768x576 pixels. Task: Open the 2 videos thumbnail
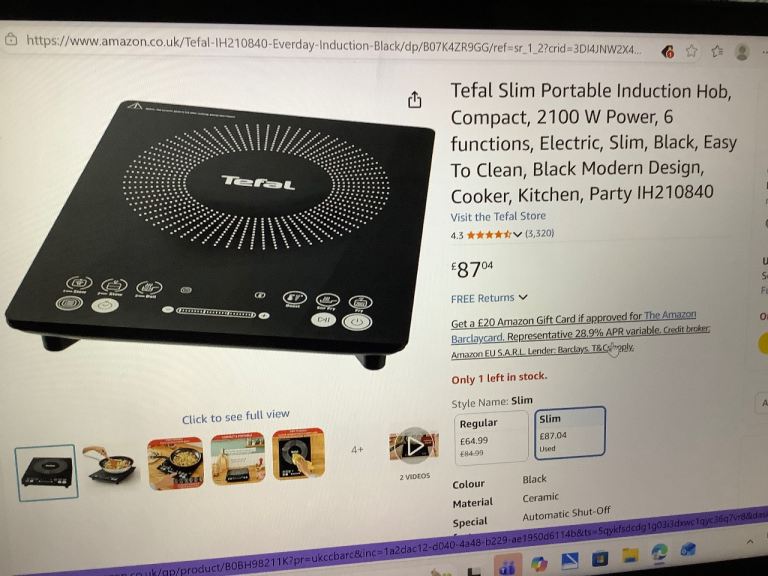click(414, 446)
